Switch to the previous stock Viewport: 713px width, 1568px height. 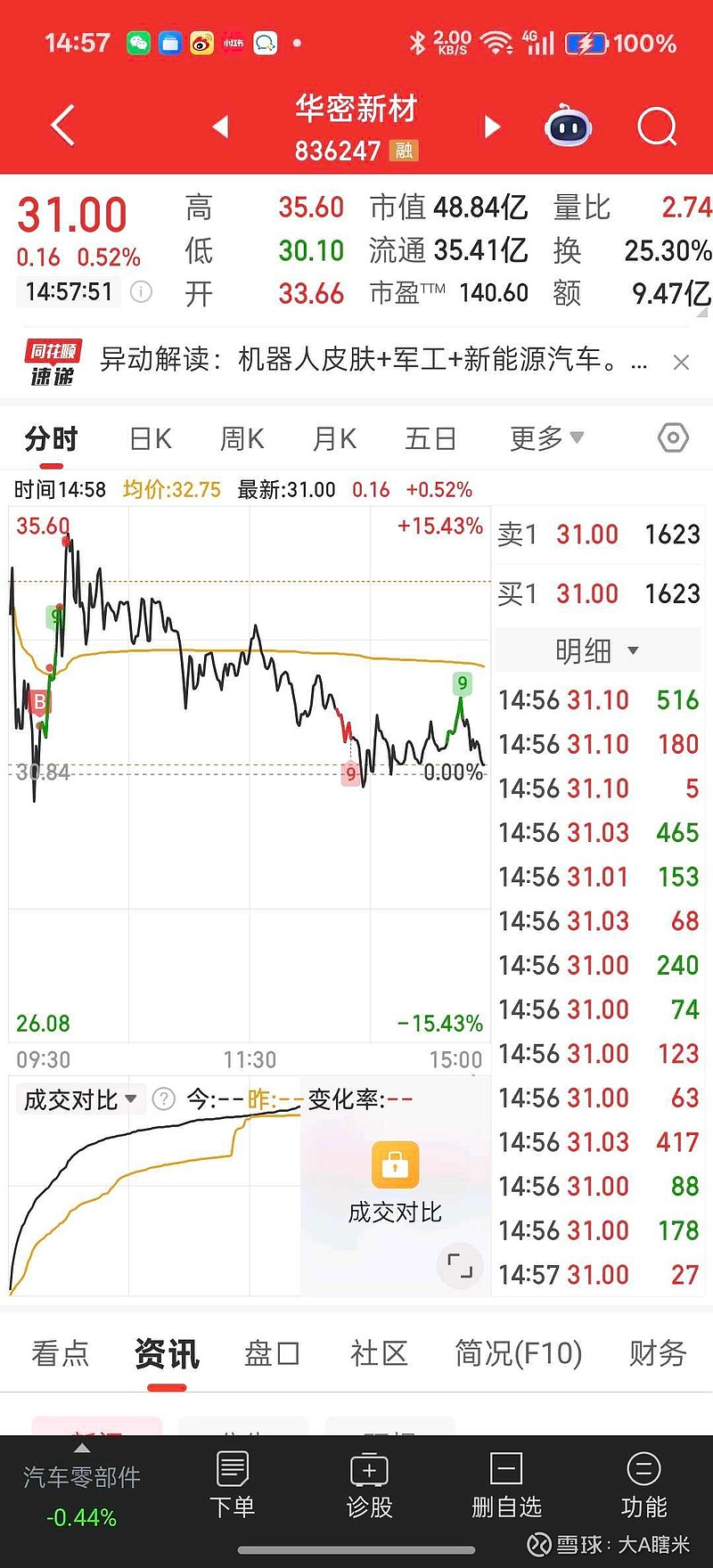point(220,127)
